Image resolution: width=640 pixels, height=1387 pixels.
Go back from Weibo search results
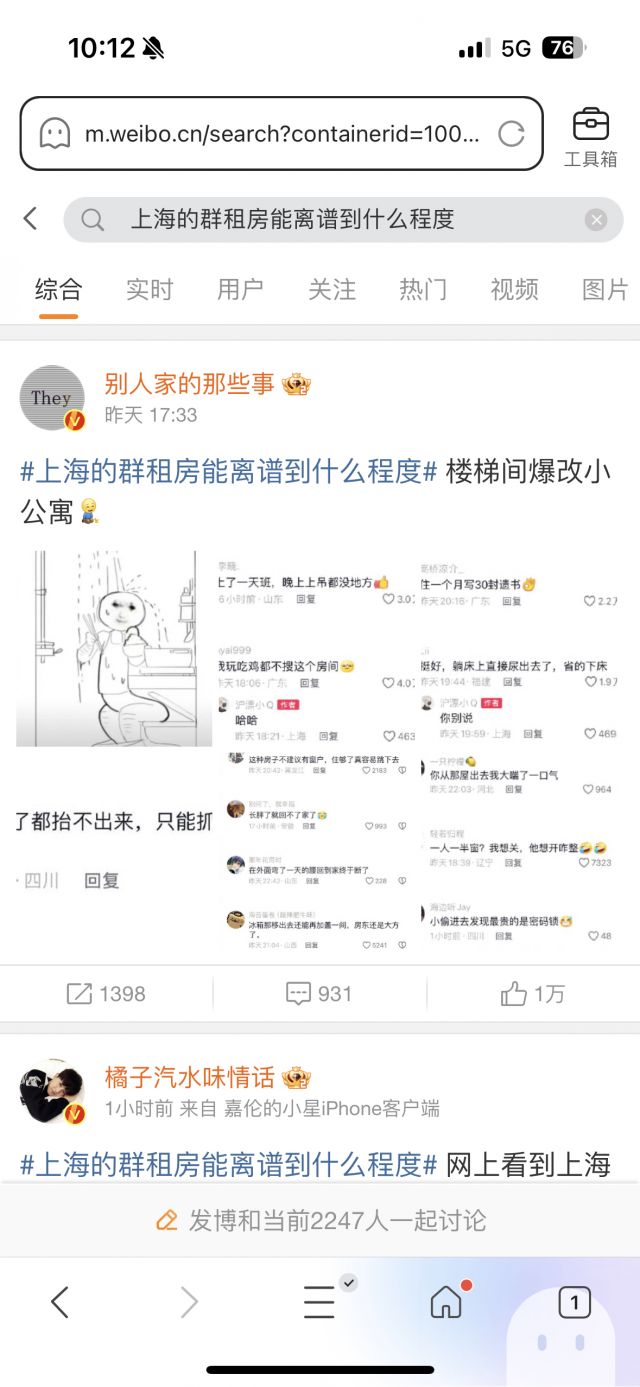30,219
